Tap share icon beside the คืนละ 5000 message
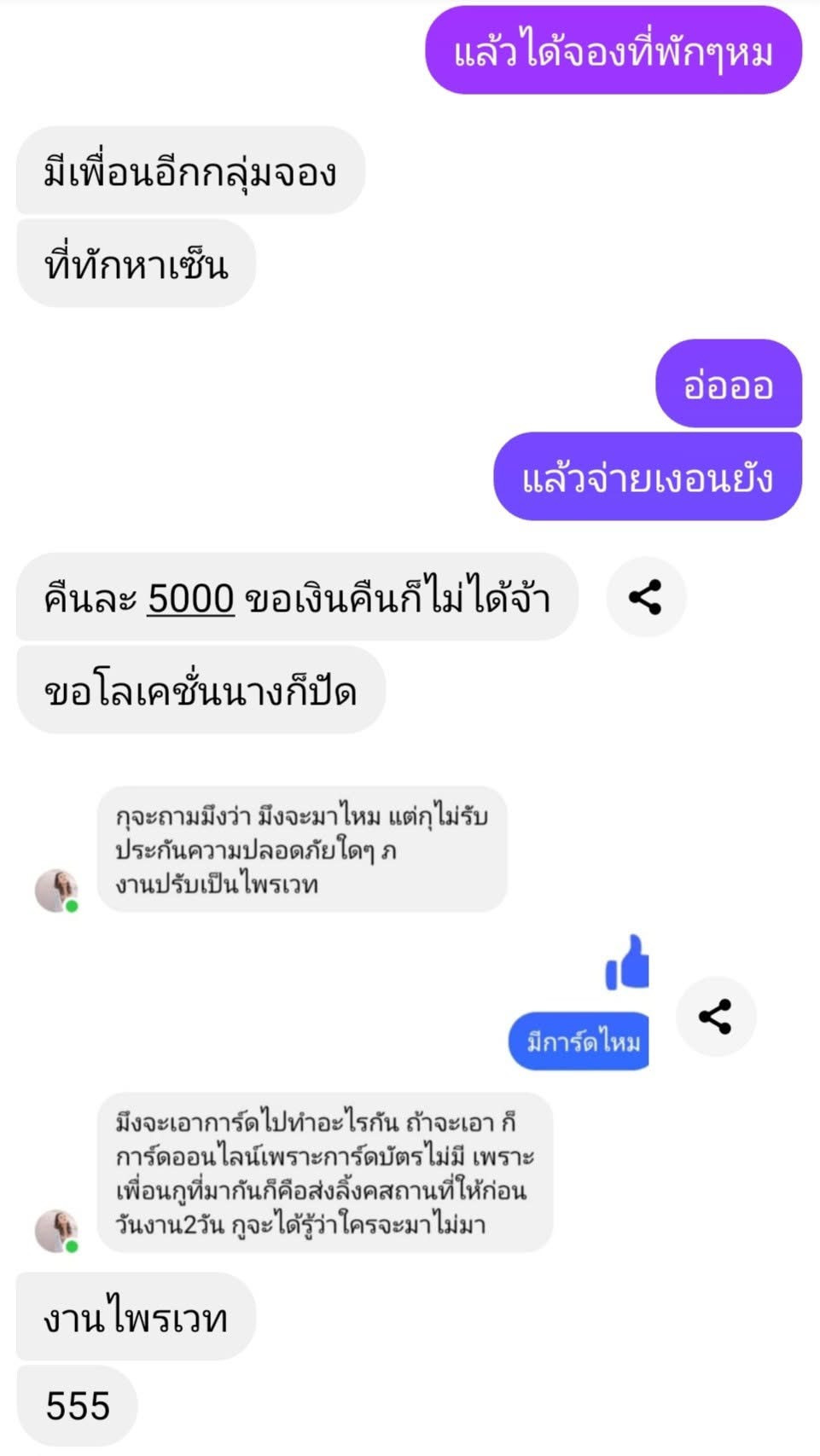Screen dimensions: 820x1456 645,597
